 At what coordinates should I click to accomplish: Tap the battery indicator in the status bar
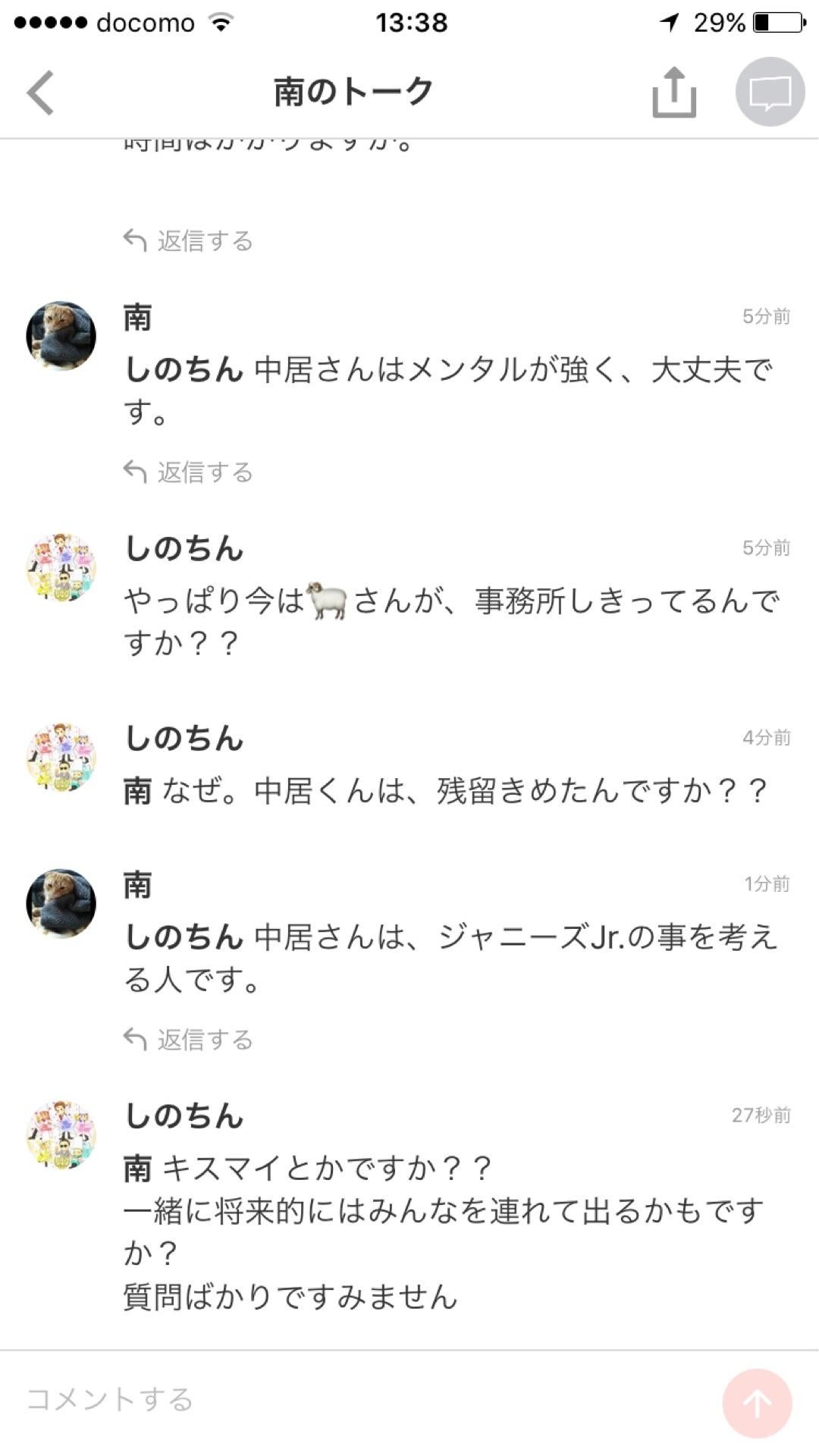coord(775,22)
